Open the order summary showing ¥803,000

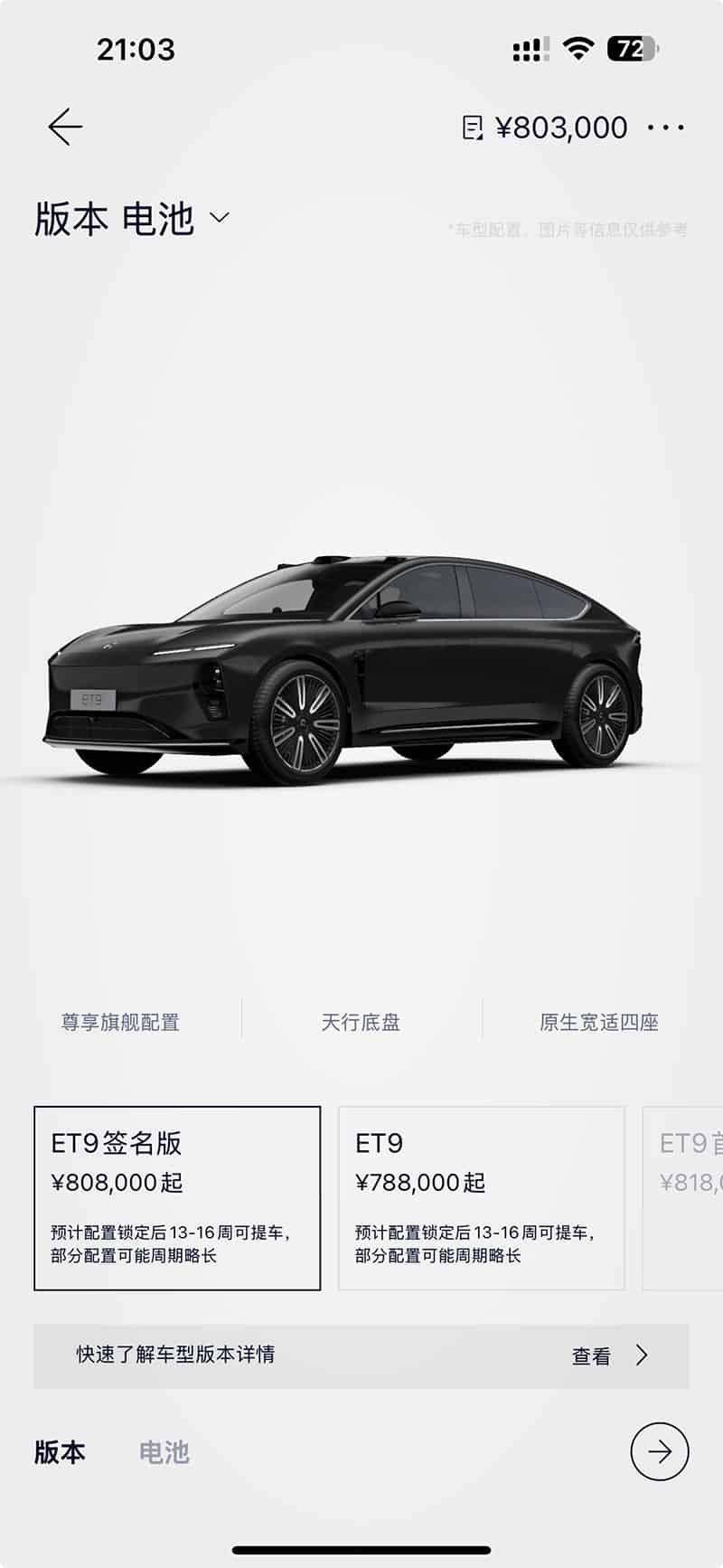click(x=544, y=128)
